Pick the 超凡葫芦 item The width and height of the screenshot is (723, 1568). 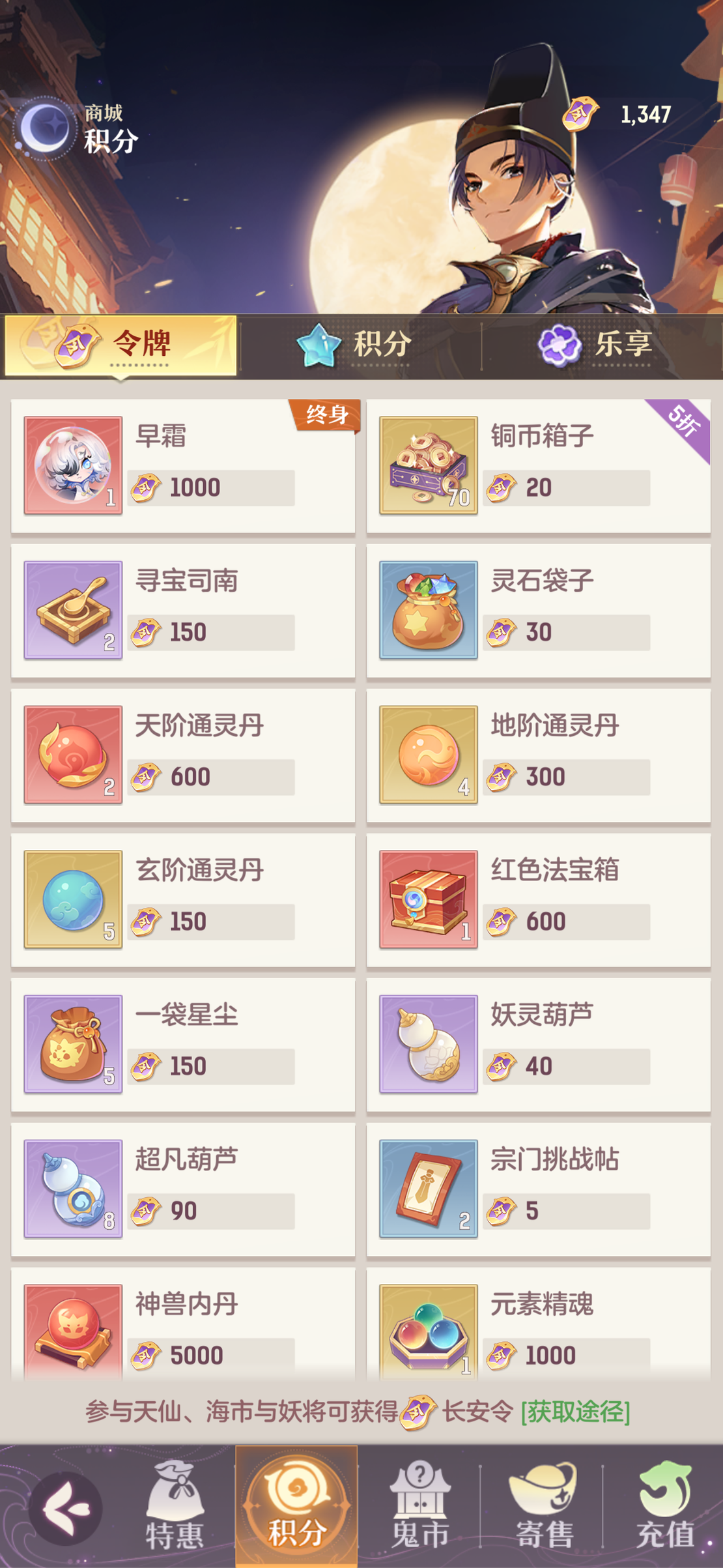click(x=183, y=1189)
